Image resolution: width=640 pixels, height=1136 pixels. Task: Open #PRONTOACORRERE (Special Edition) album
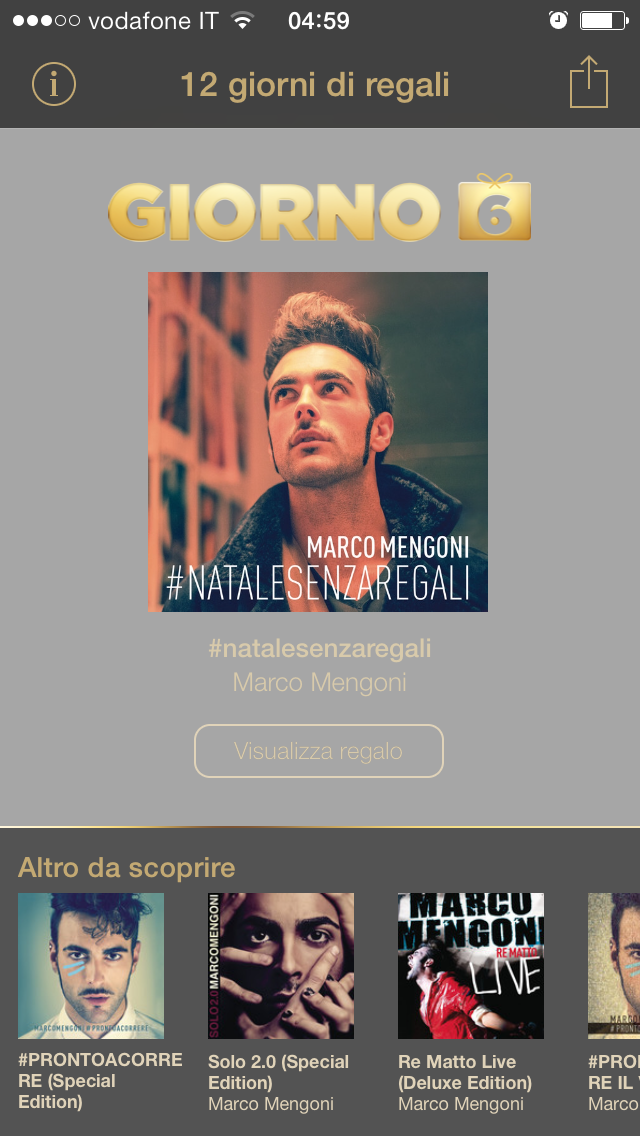click(91, 966)
